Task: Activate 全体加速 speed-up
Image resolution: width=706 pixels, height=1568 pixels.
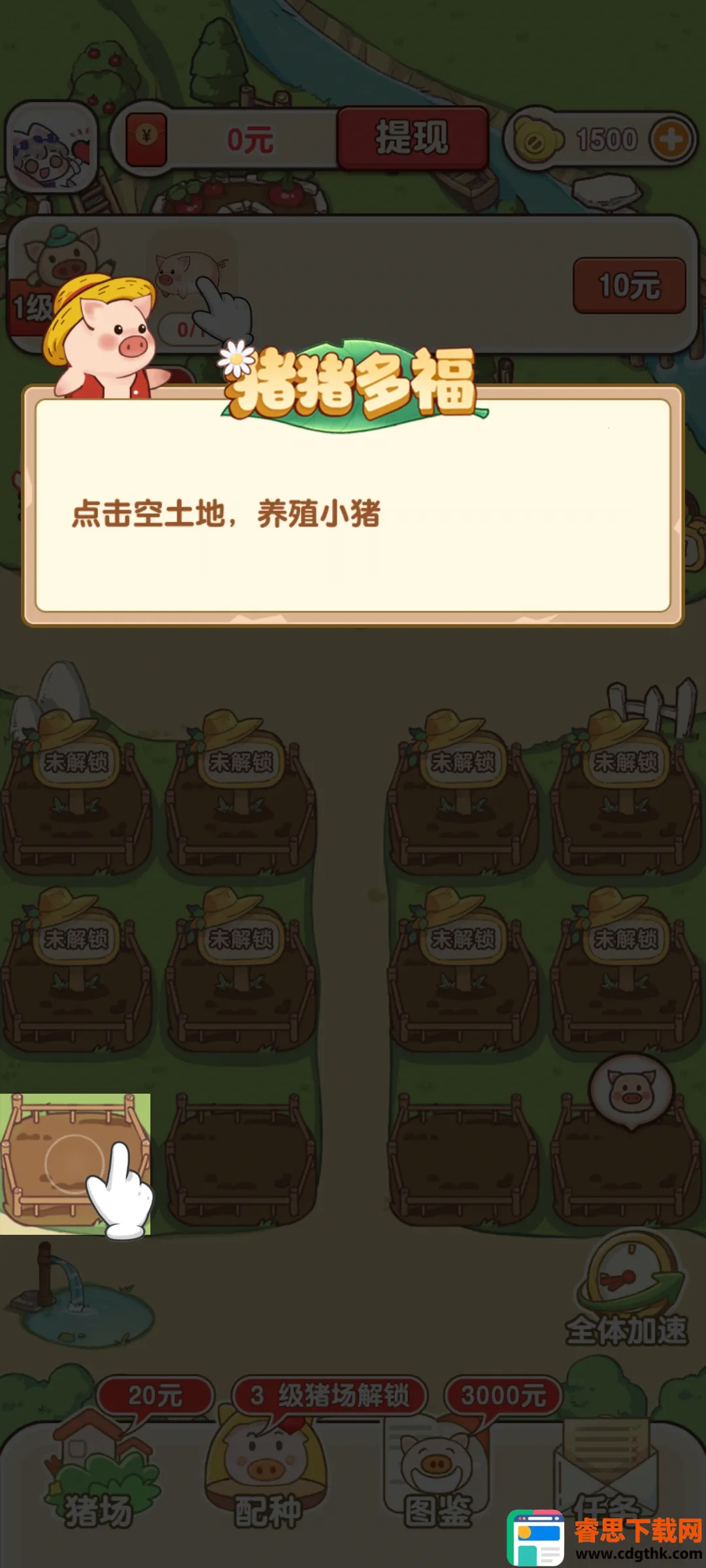Action: (628, 1292)
